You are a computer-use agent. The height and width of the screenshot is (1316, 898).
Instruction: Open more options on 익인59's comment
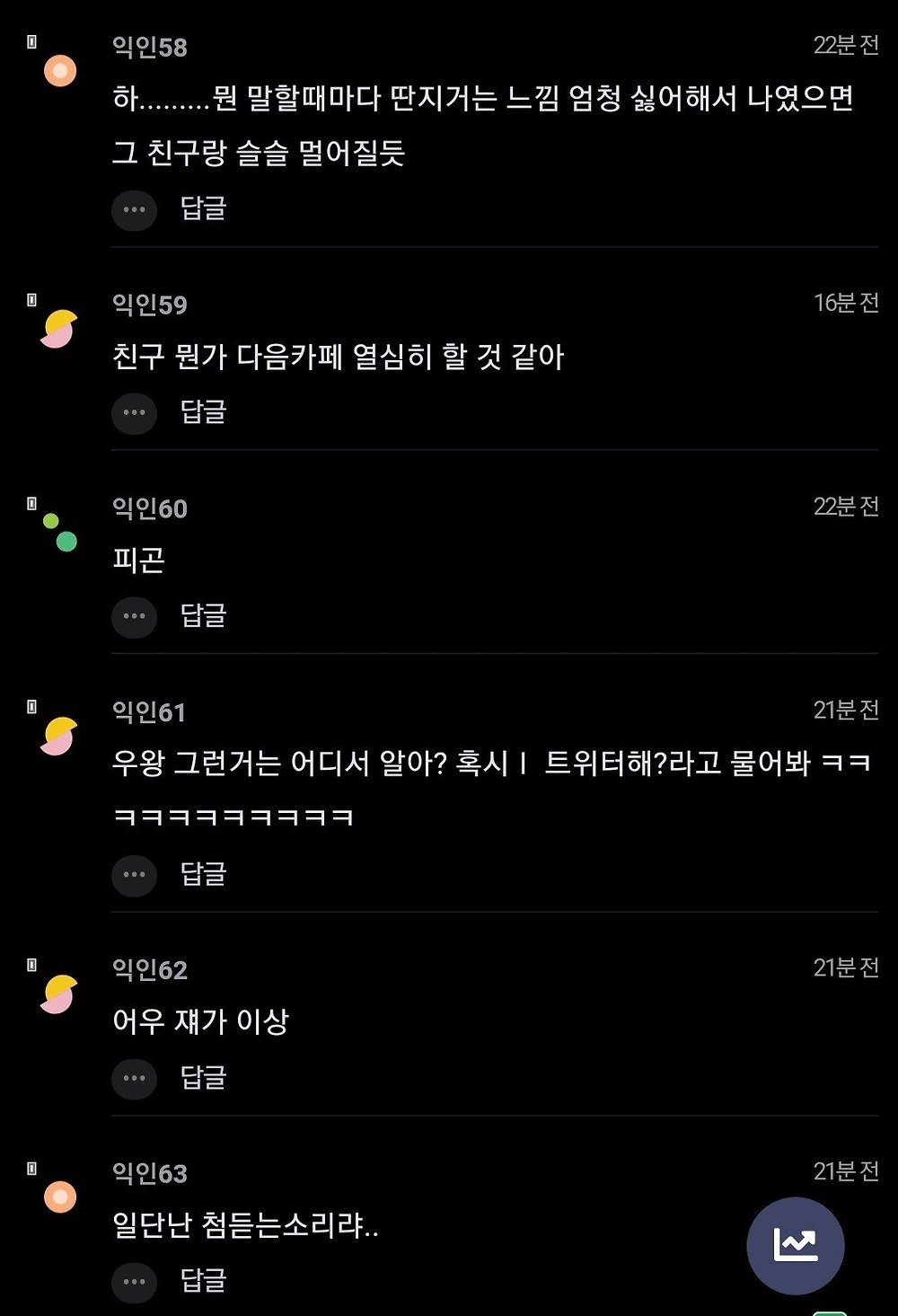click(x=134, y=413)
